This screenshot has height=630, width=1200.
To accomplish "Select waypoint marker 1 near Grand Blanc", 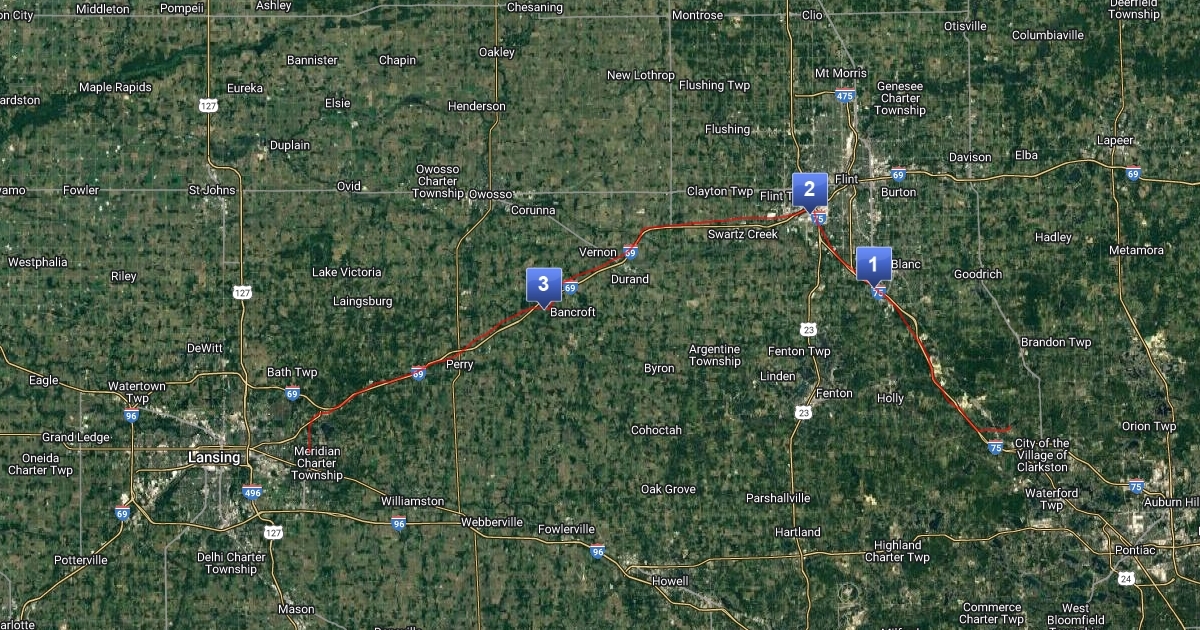I will click(873, 265).
